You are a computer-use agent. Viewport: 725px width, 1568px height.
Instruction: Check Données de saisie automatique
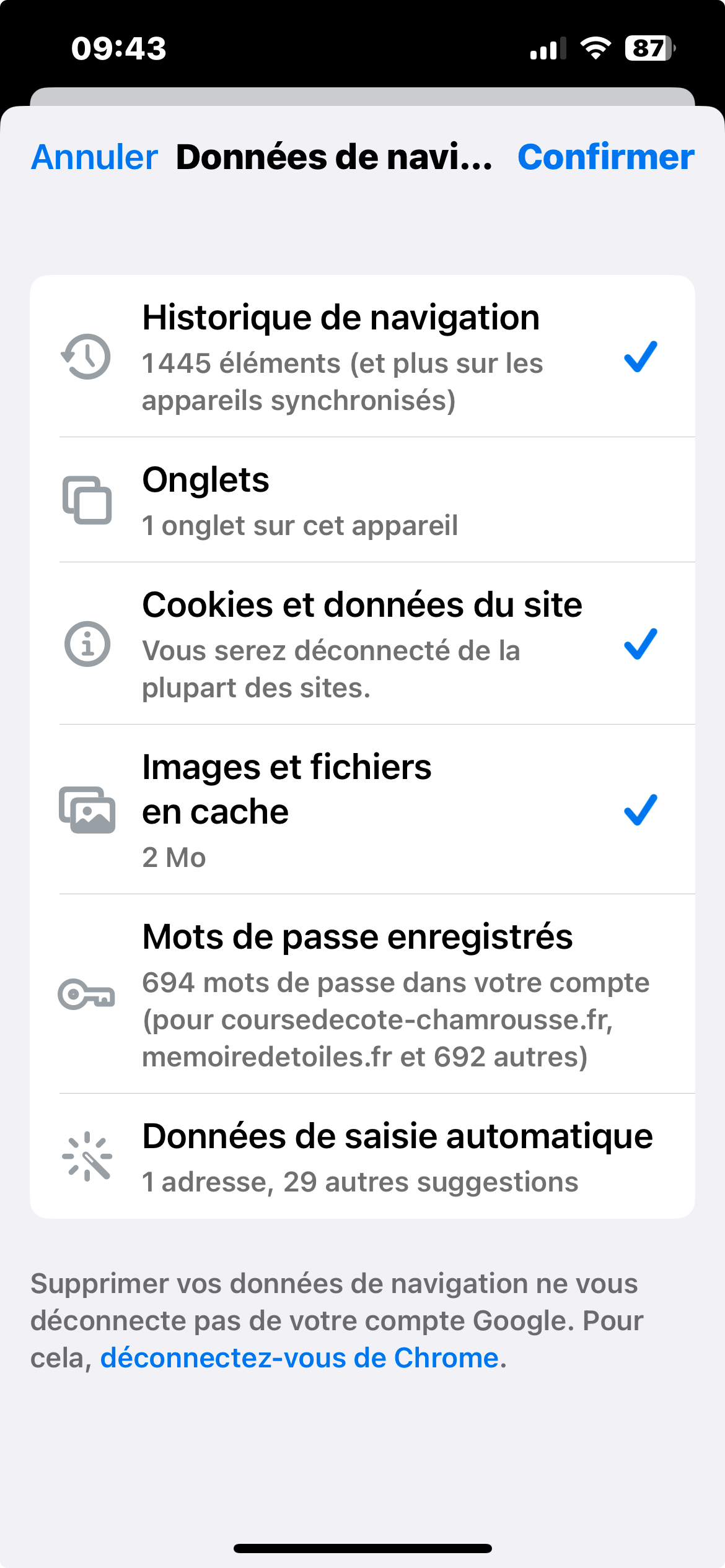coord(362,1156)
